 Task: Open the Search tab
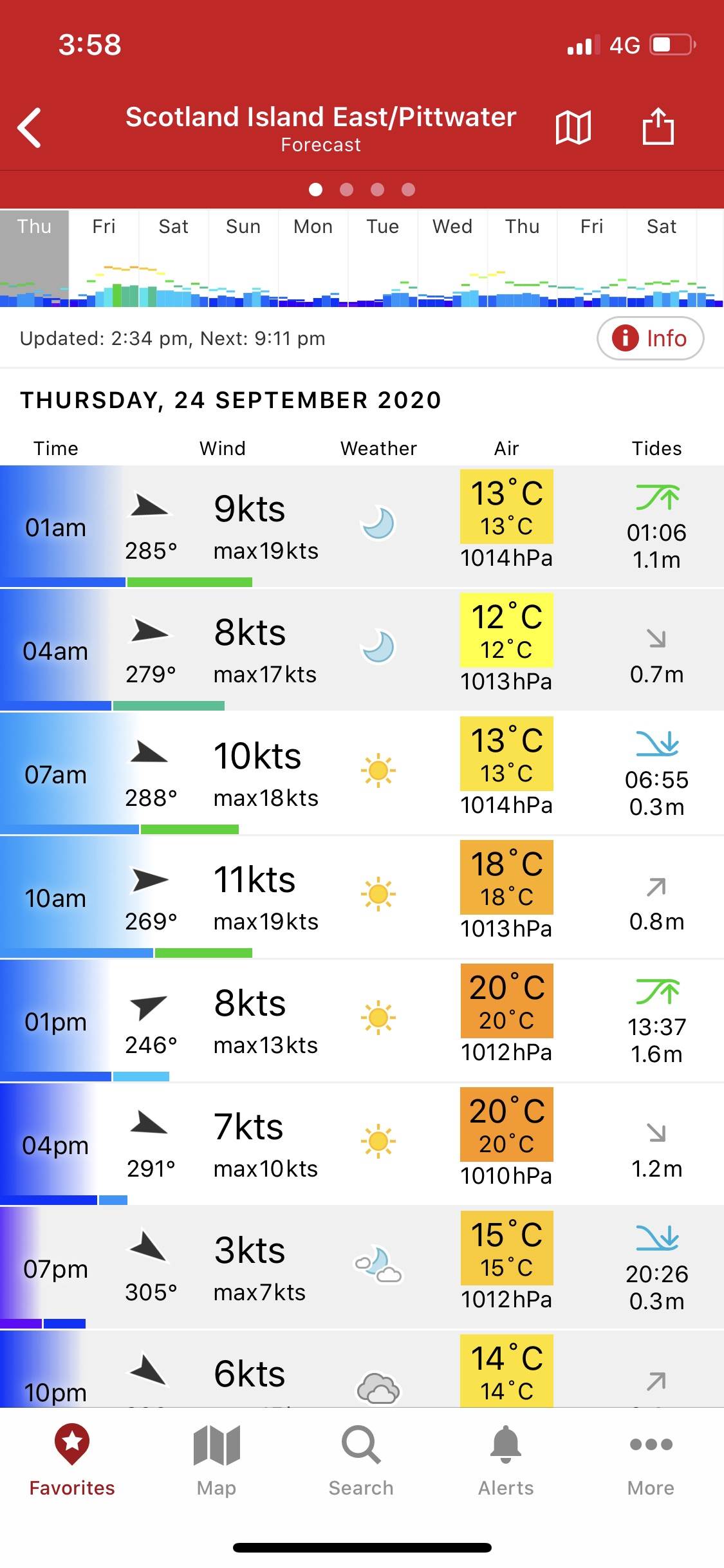click(361, 1461)
